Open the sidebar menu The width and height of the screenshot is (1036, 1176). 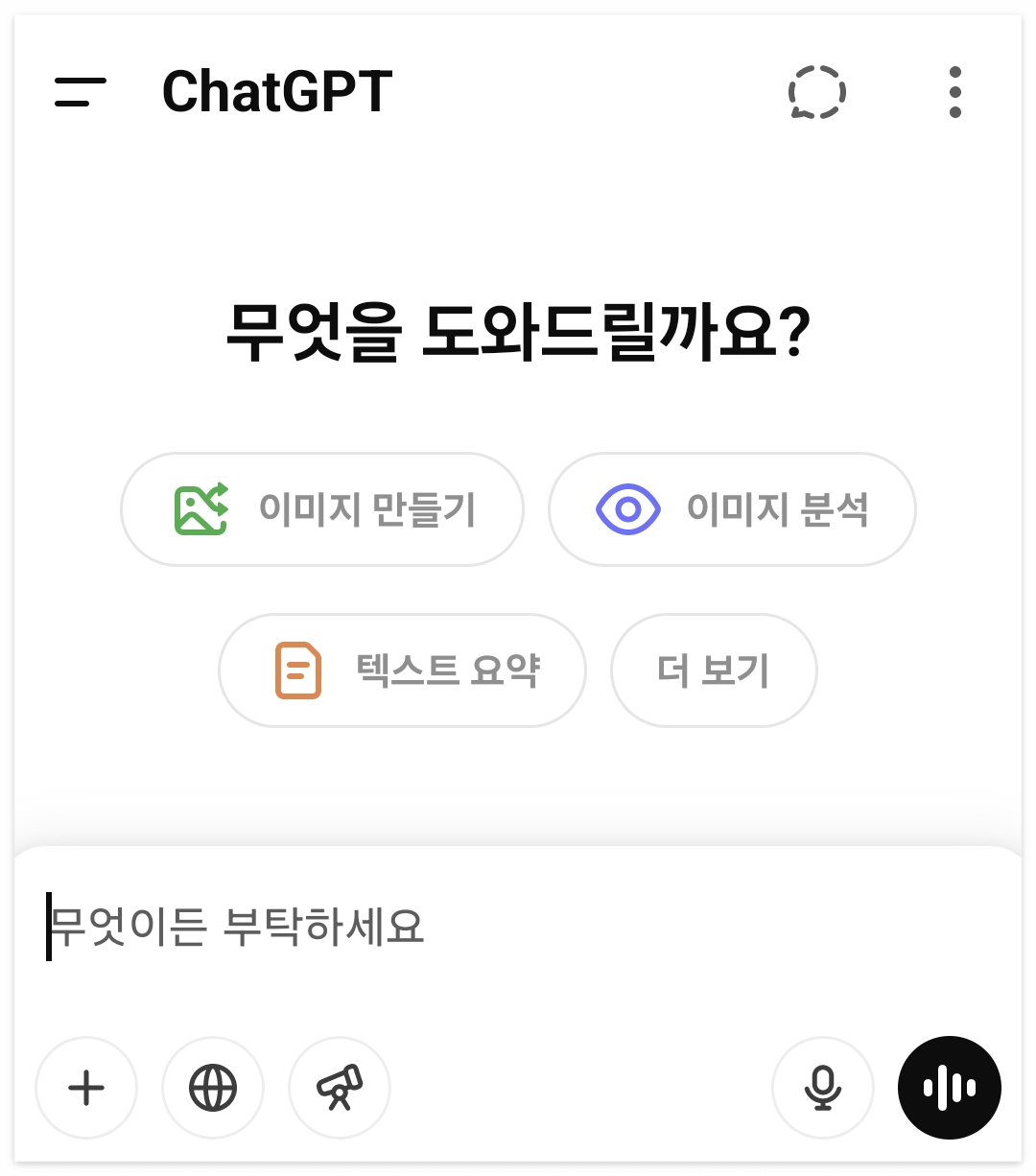click(82, 92)
